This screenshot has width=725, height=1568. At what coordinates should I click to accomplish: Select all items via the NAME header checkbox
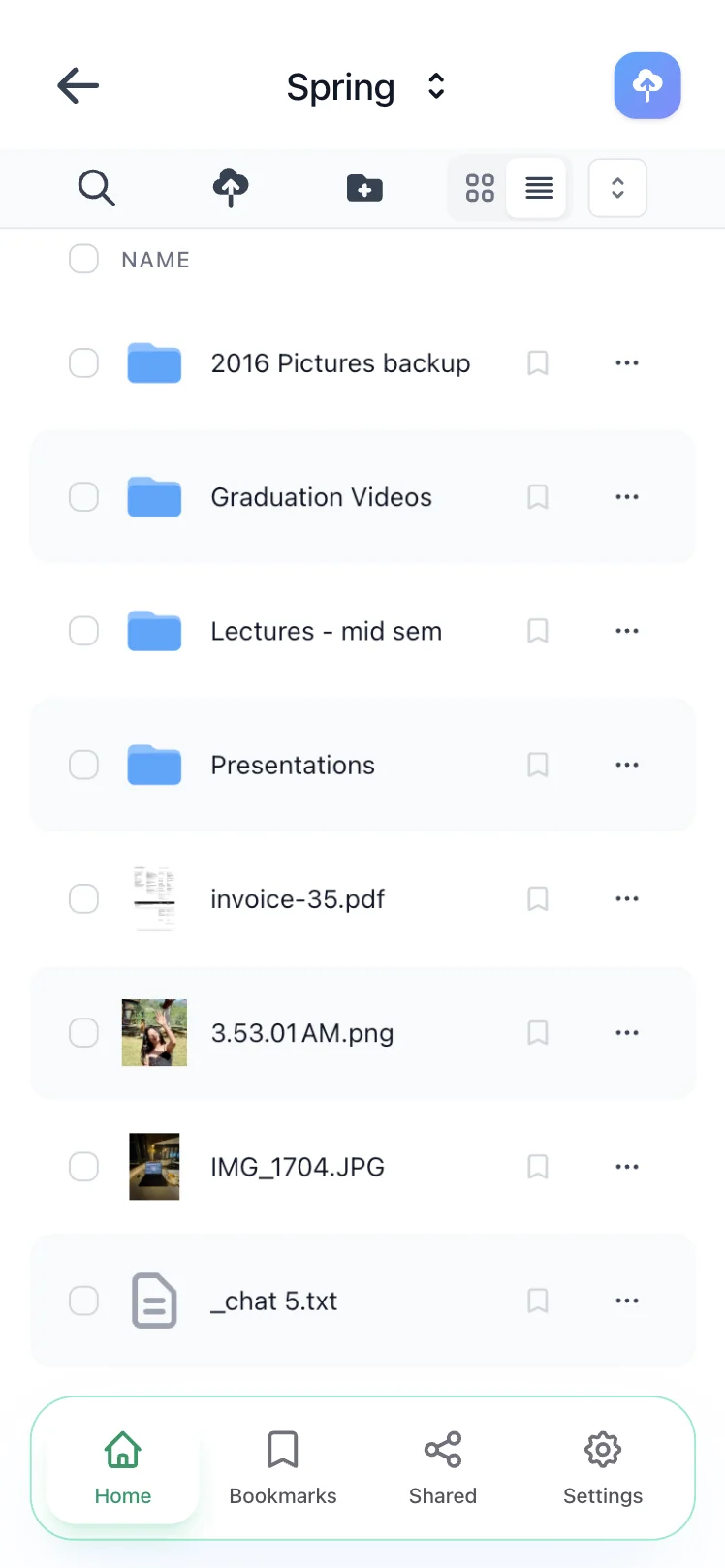83,259
